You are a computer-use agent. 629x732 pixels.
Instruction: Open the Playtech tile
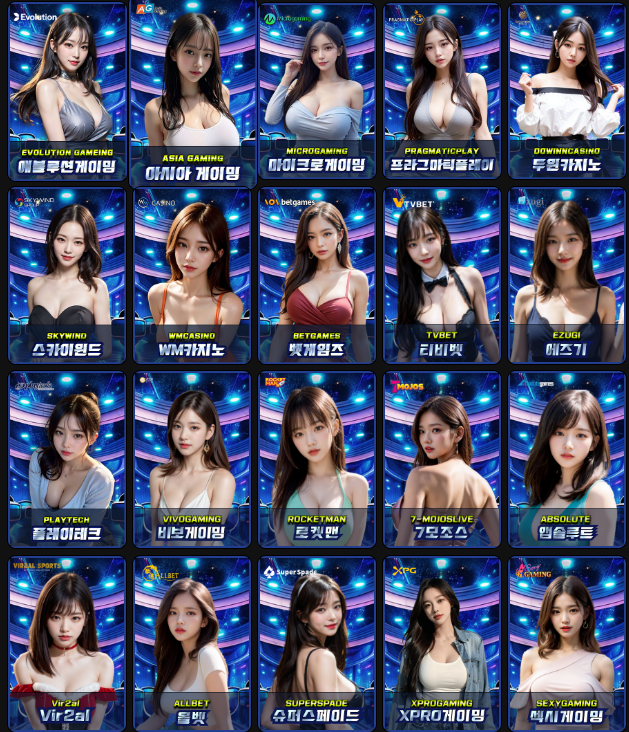tap(67, 459)
